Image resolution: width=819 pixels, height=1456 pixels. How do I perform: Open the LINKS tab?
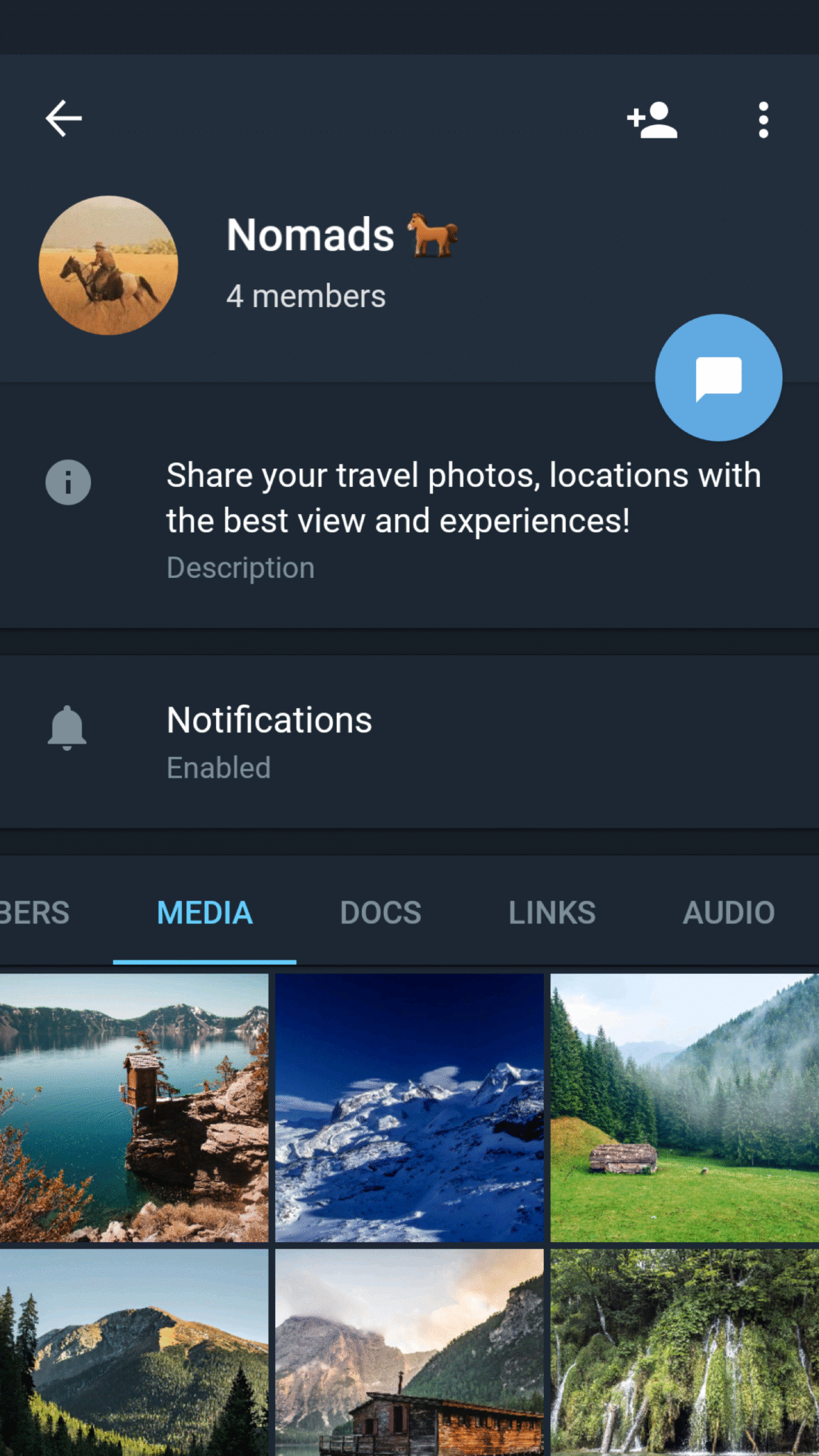click(x=552, y=912)
